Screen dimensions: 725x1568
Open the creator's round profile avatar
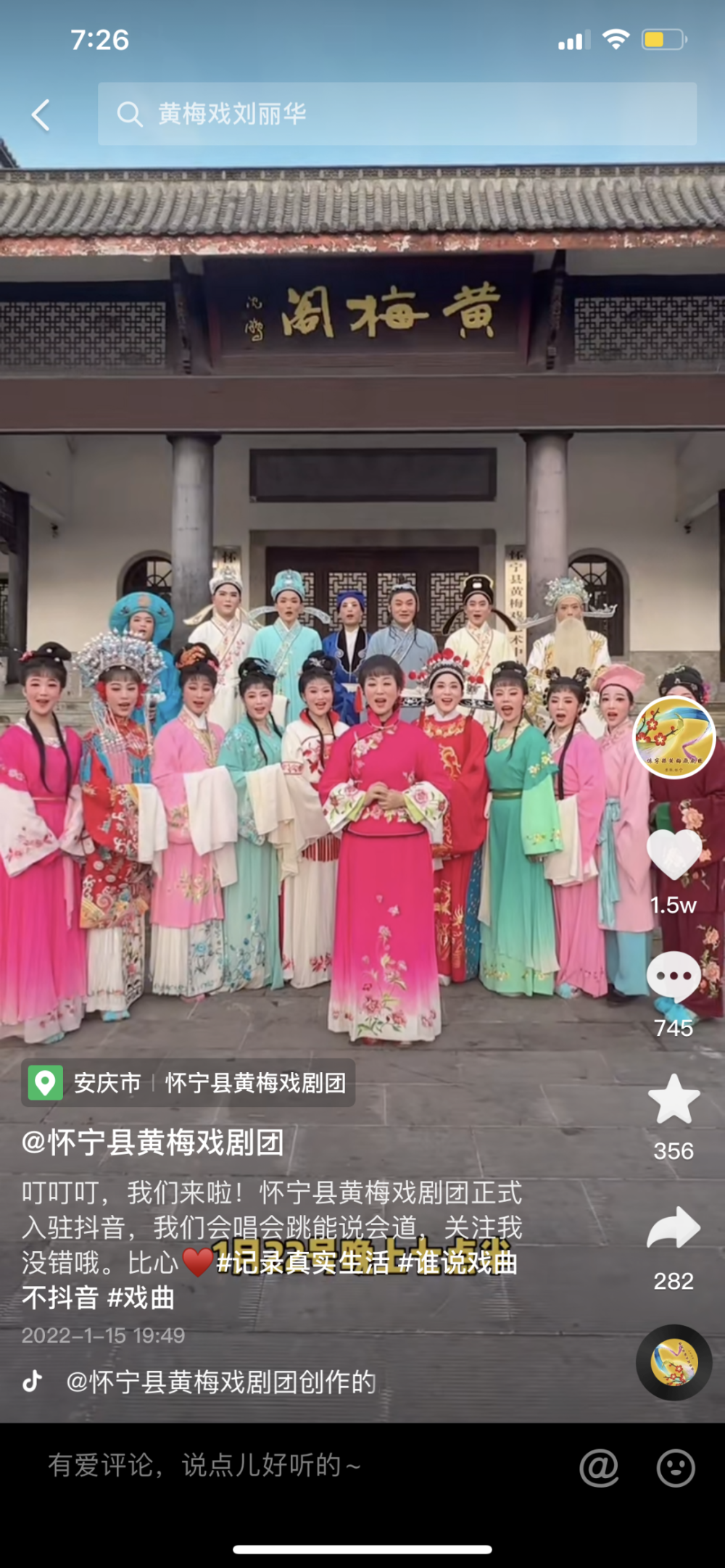(674, 737)
